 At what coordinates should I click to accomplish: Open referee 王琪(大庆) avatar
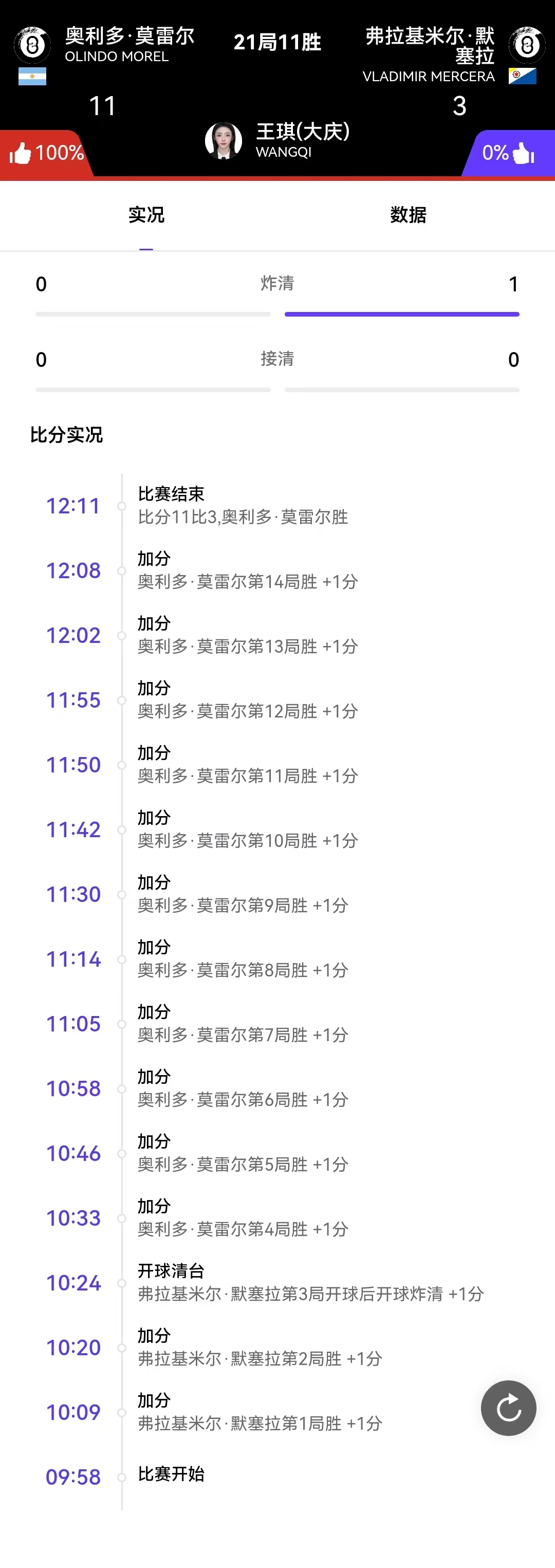tap(224, 141)
